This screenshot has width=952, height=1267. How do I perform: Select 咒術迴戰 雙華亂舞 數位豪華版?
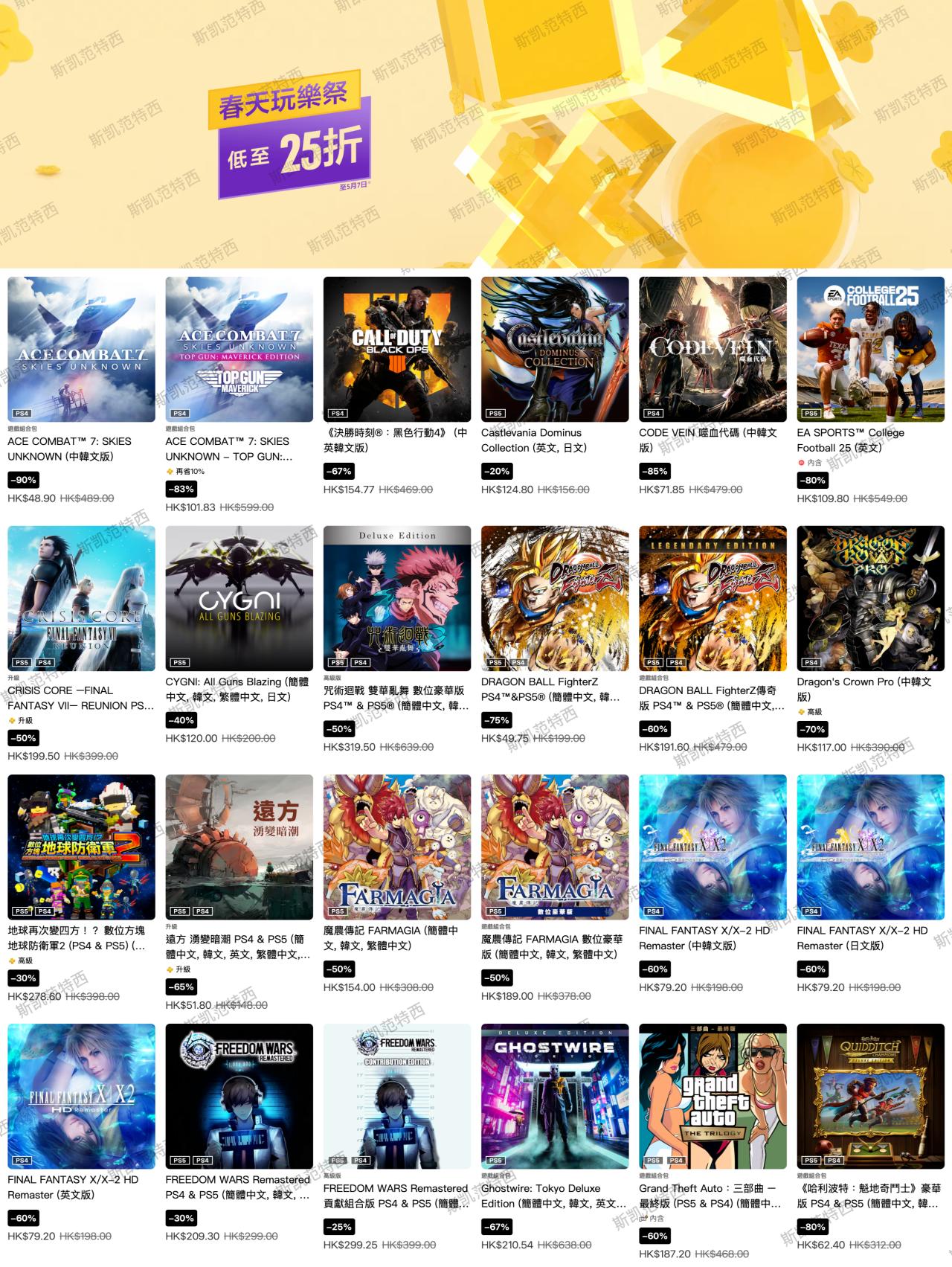pos(397,598)
